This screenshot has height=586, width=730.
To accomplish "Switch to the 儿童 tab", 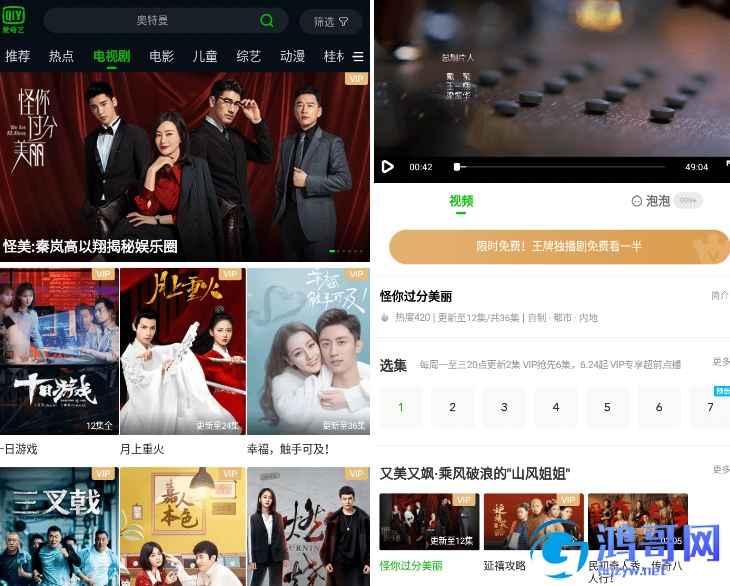I will 205,56.
